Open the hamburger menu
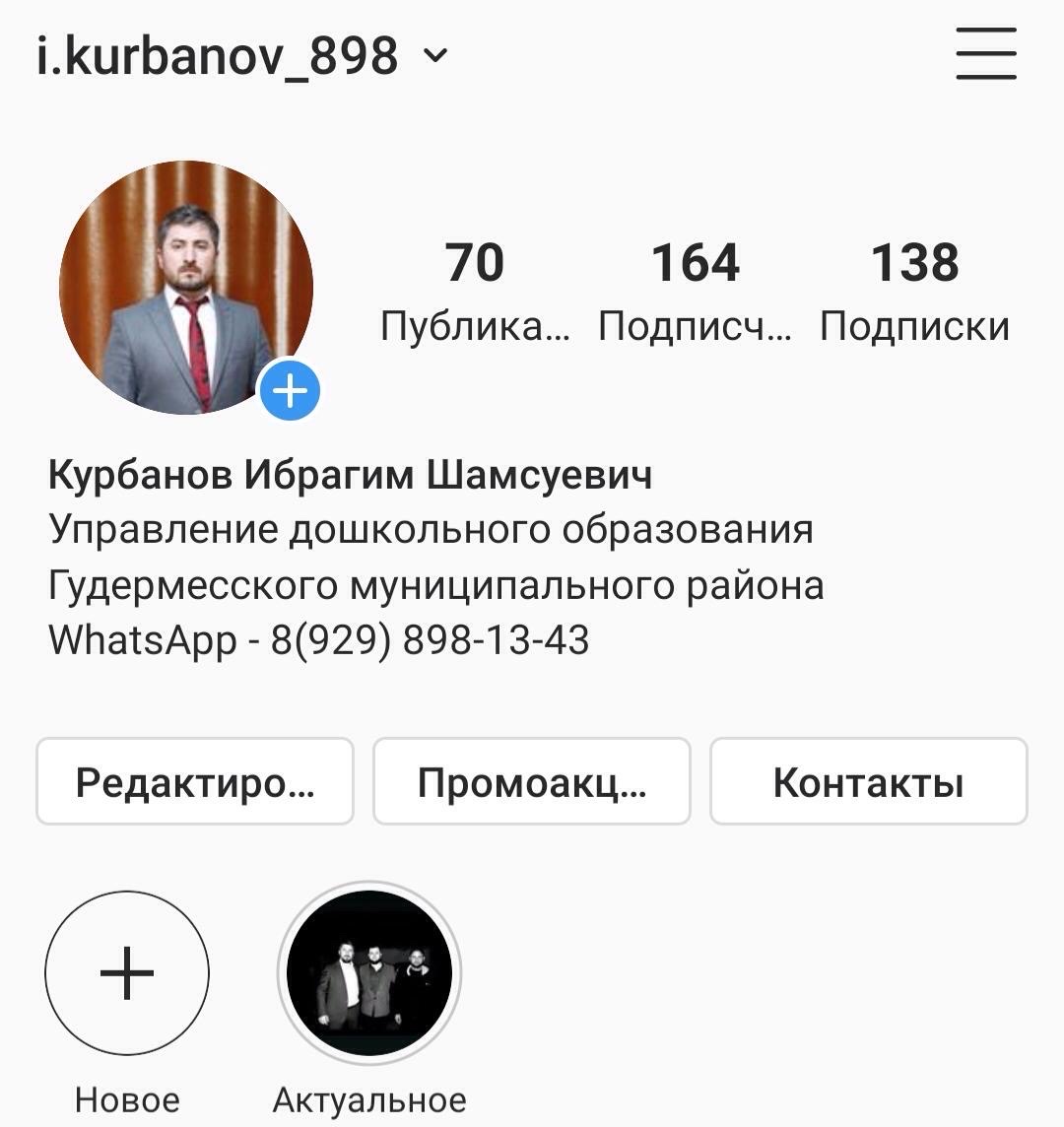 986,53
